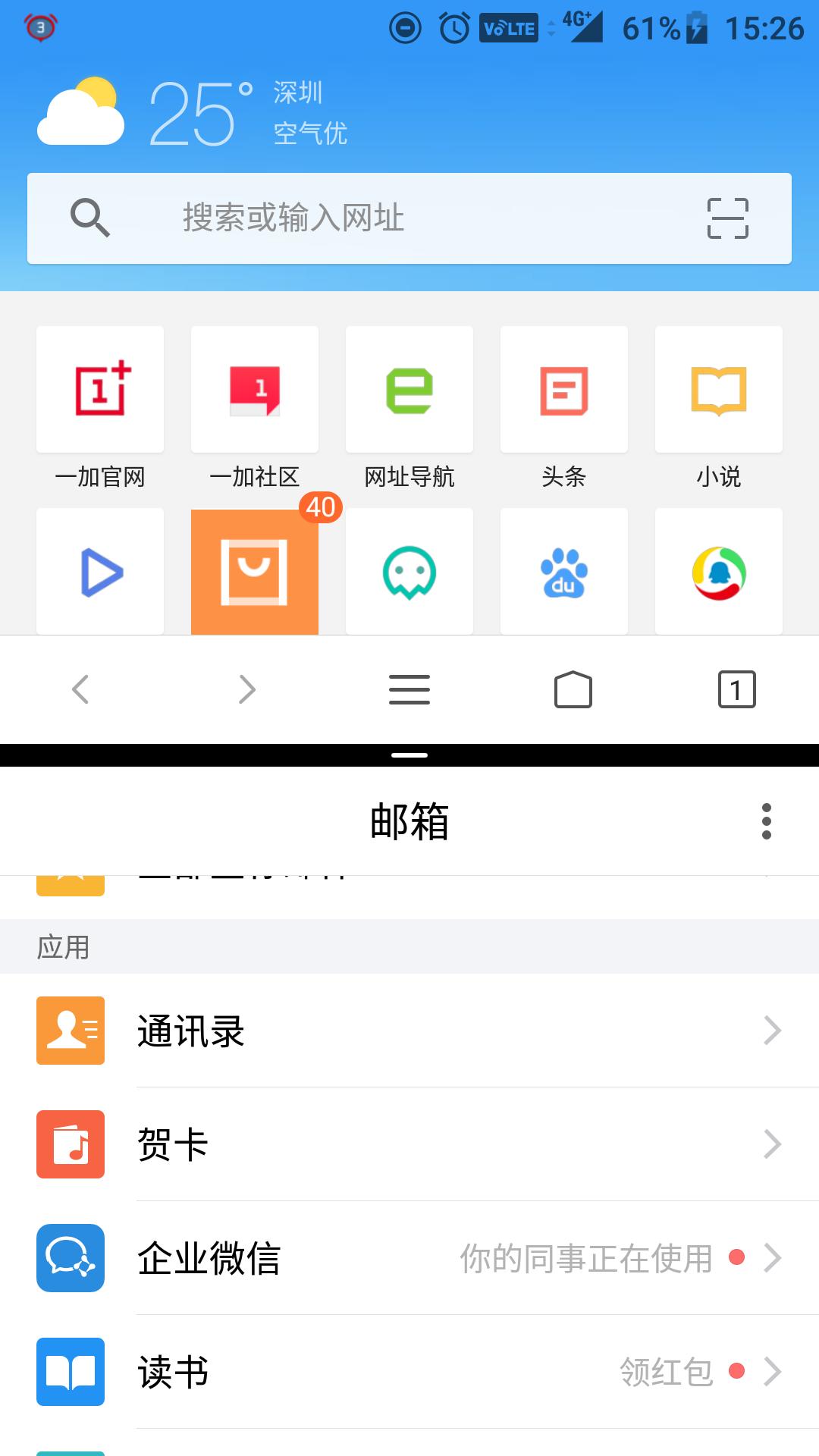This screenshot has width=819, height=1456.
Task: Open the 头条 news icon
Action: [x=563, y=389]
